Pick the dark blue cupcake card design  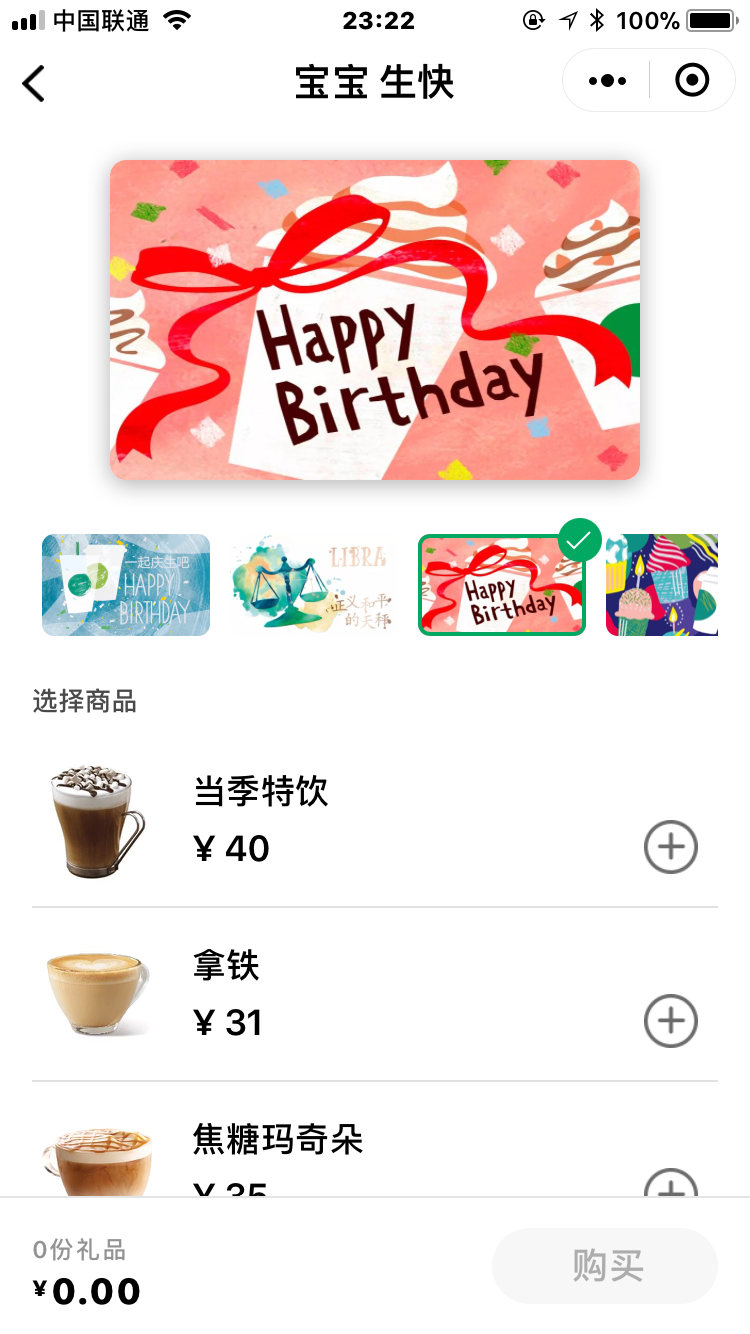(x=662, y=585)
